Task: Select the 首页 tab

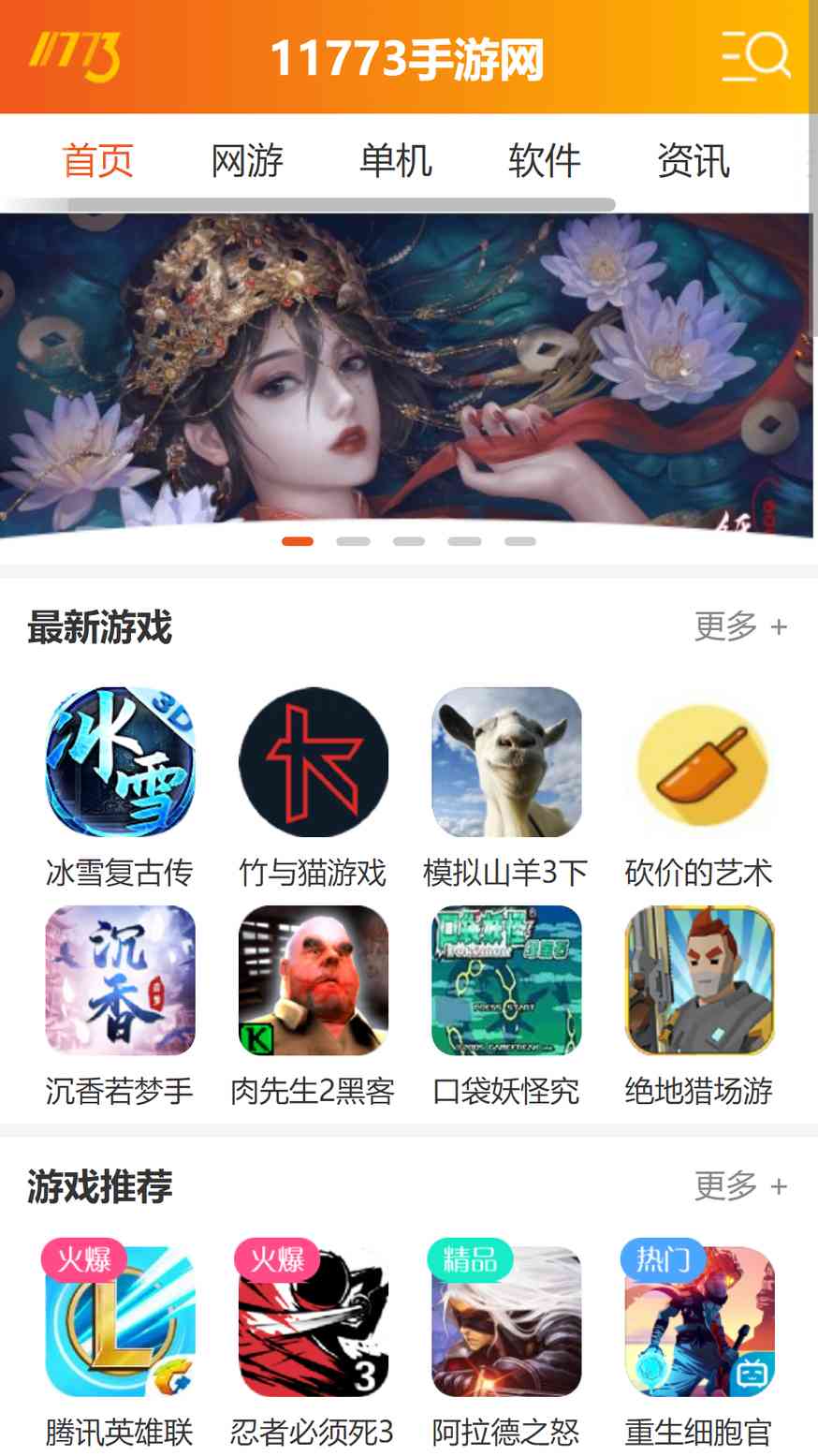Action: [x=98, y=161]
